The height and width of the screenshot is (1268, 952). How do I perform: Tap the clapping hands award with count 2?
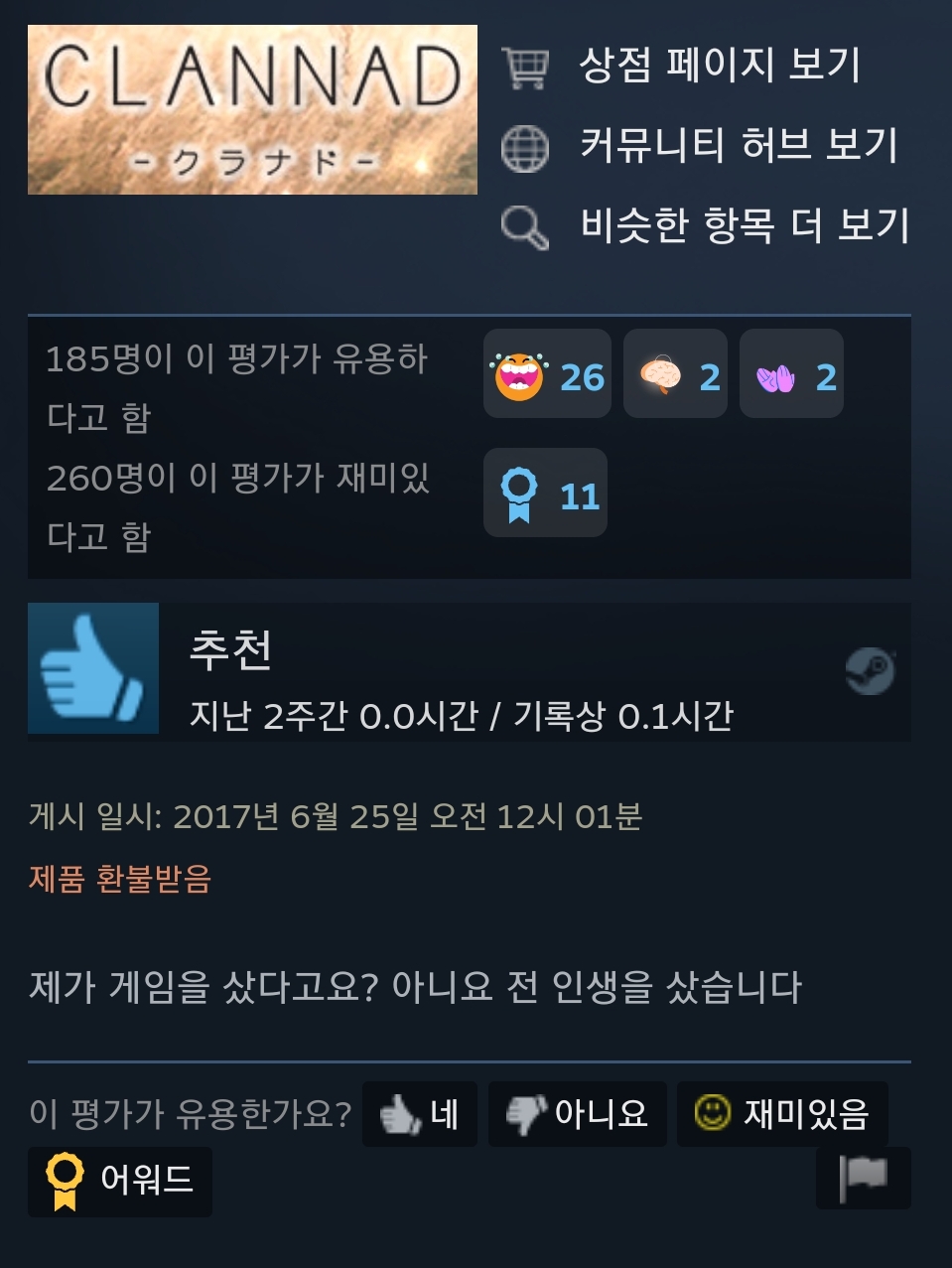coord(791,374)
